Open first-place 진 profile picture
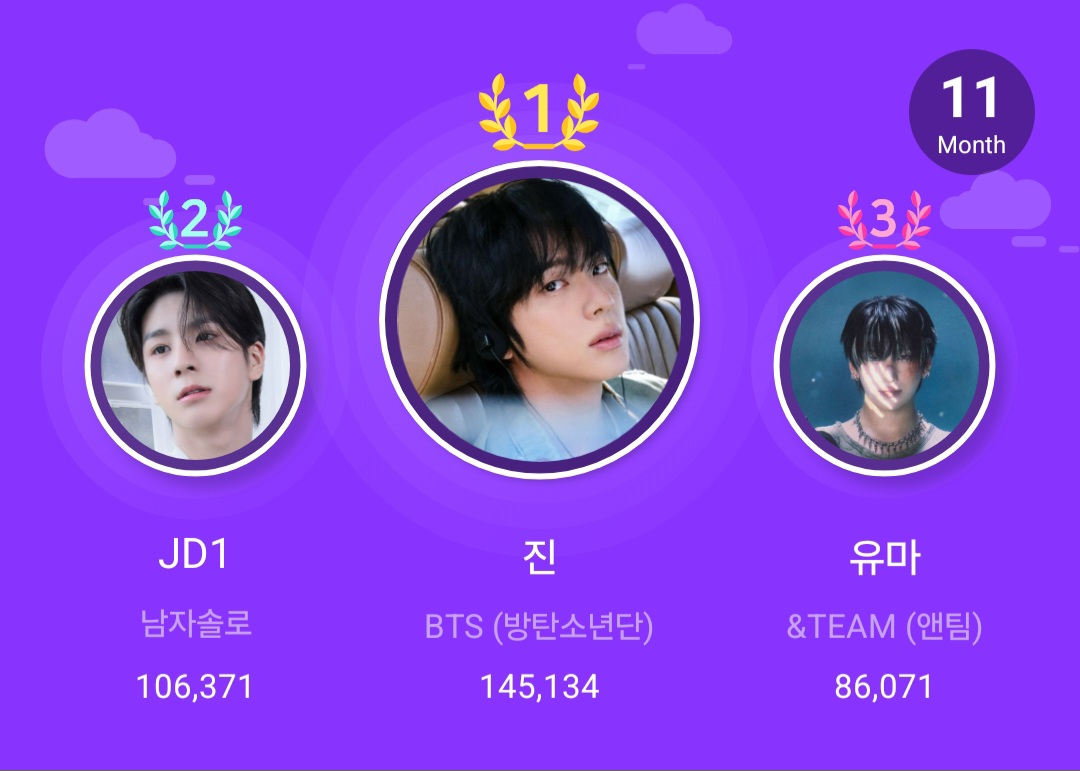The width and height of the screenshot is (1080, 771). click(x=539, y=319)
